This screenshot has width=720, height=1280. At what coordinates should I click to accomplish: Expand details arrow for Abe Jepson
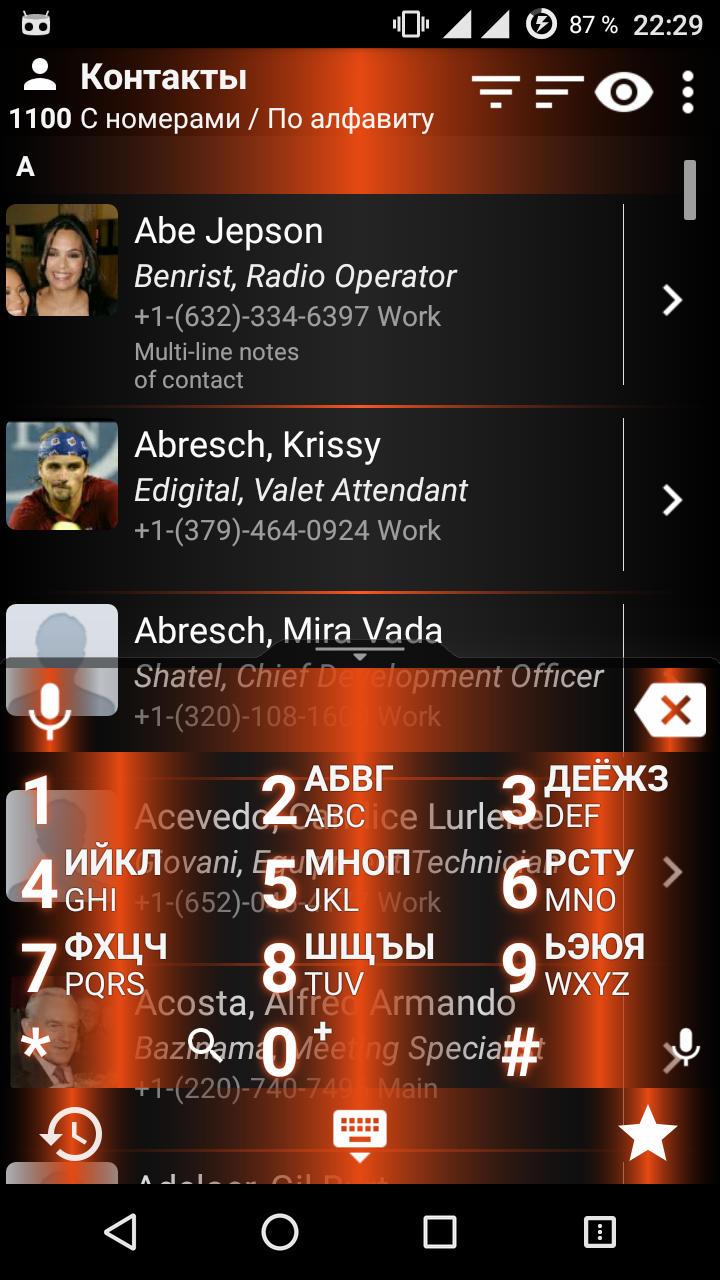click(x=672, y=299)
